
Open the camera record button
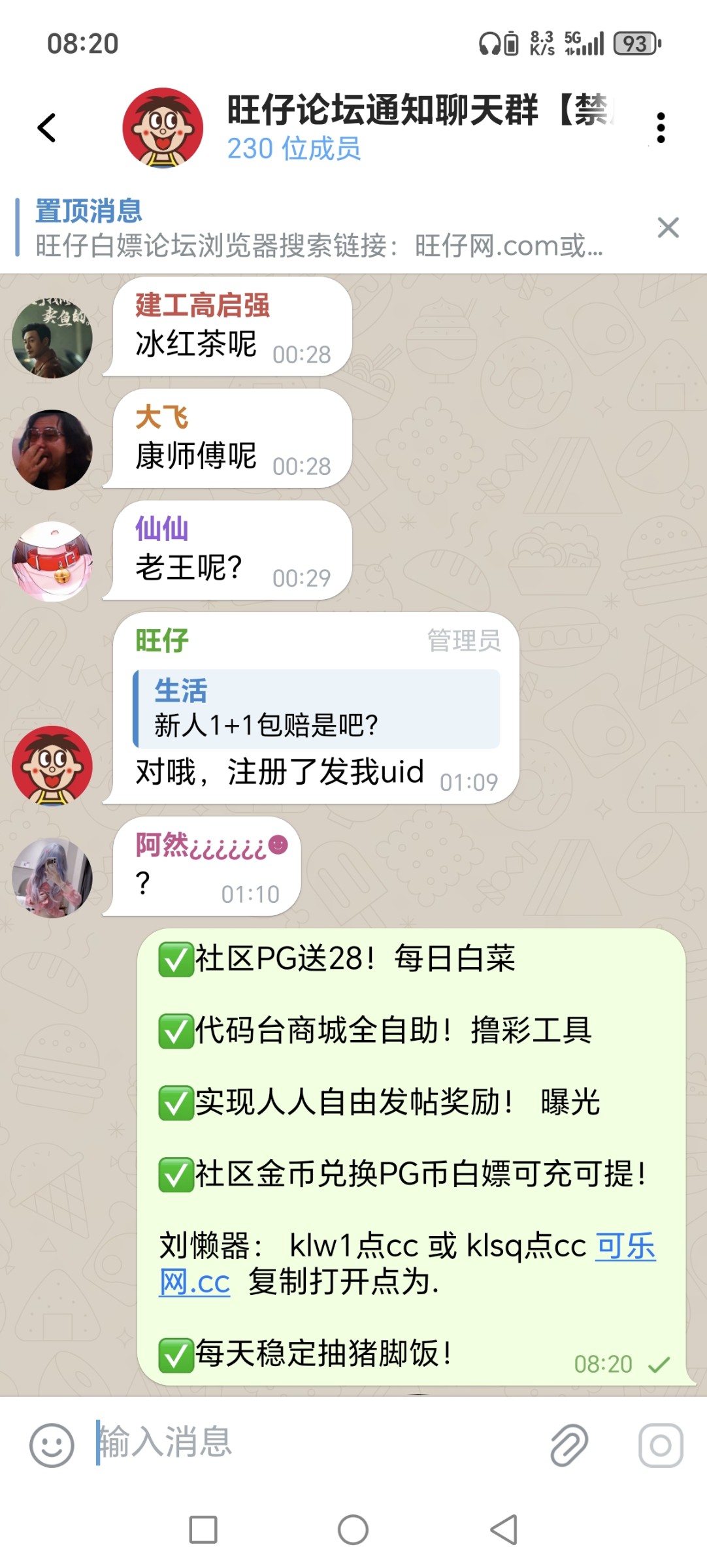click(661, 1445)
